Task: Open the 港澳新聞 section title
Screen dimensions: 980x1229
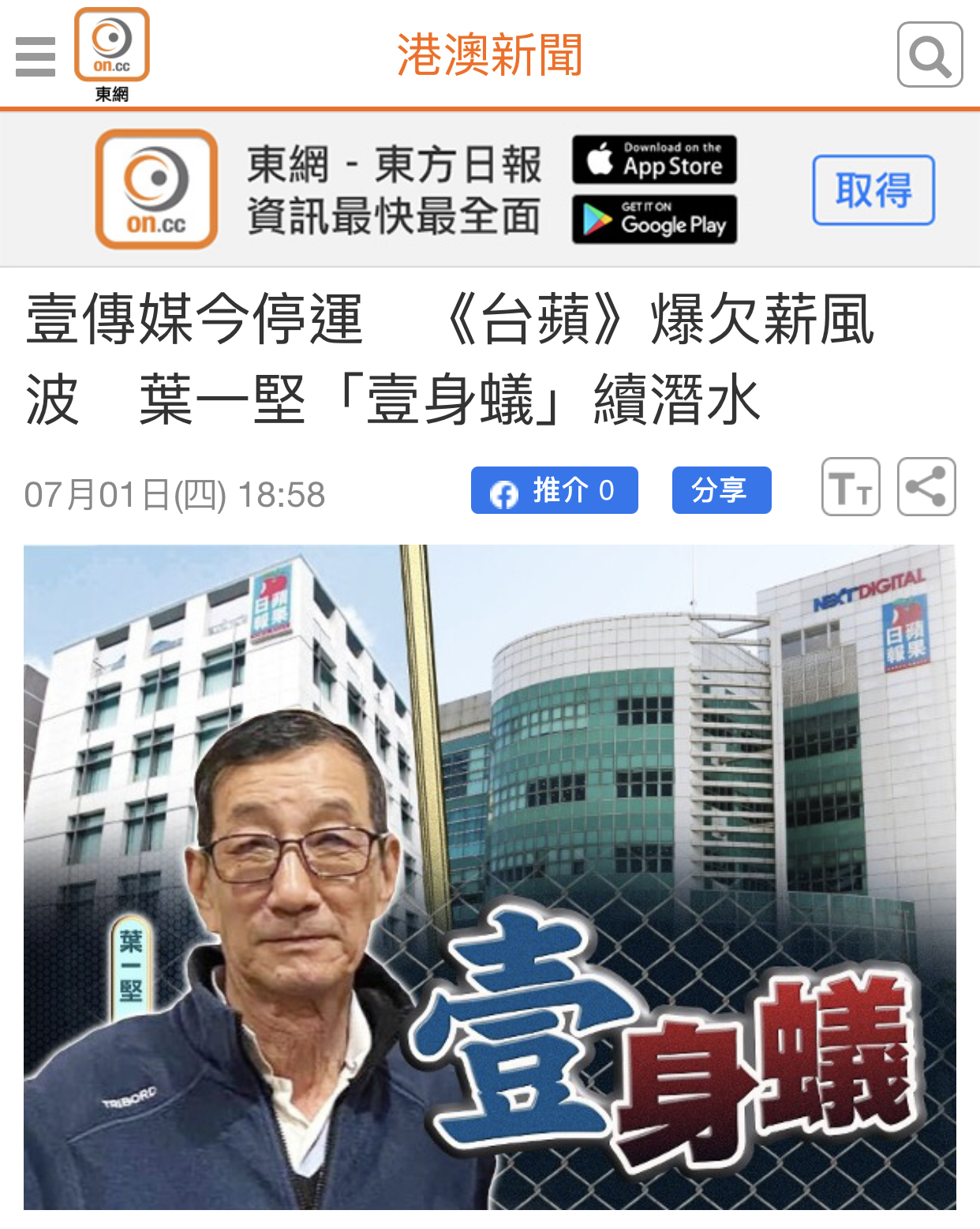Action: pyautogui.click(x=489, y=55)
